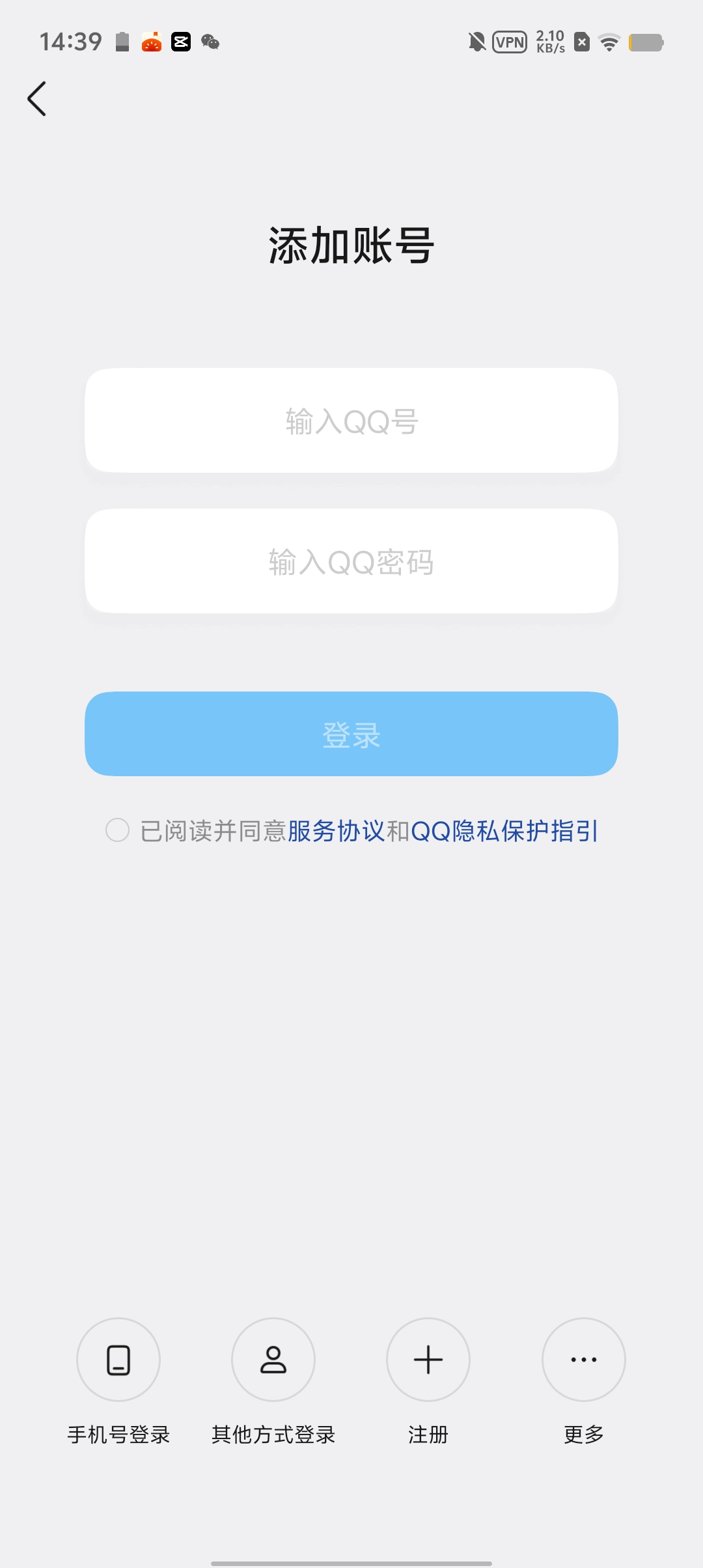This screenshot has width=703, height=1568.
Task: Tap 注册 to create a new account
Action: click(428, 1360)
